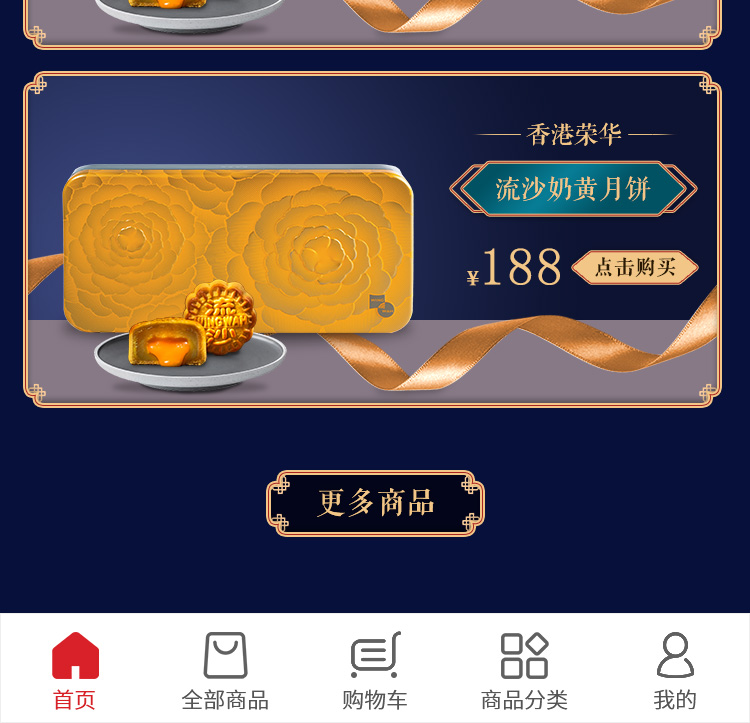Open the 我的 tab
This screenshot has width=750, height=723.
tap(675, 670)
